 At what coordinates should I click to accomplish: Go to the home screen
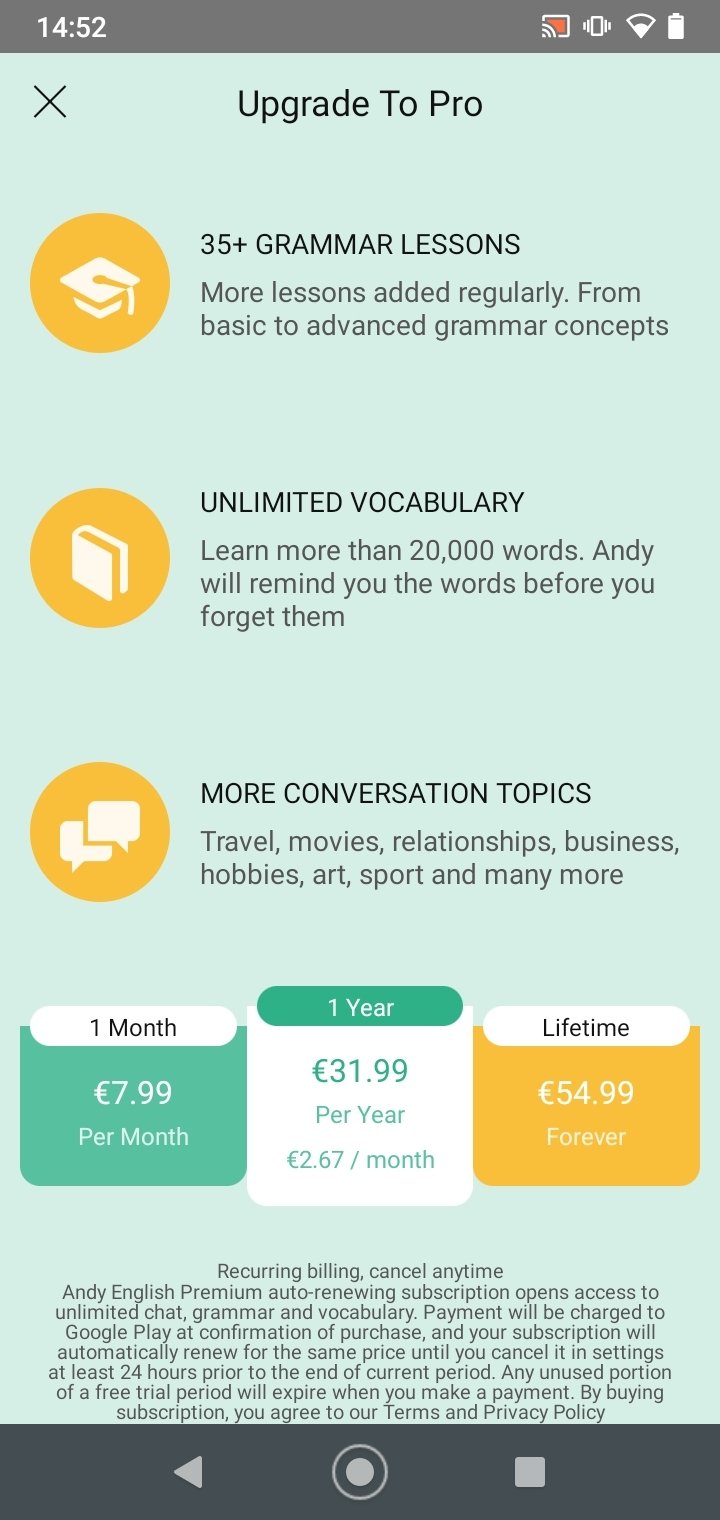[x=360, y=1472]
